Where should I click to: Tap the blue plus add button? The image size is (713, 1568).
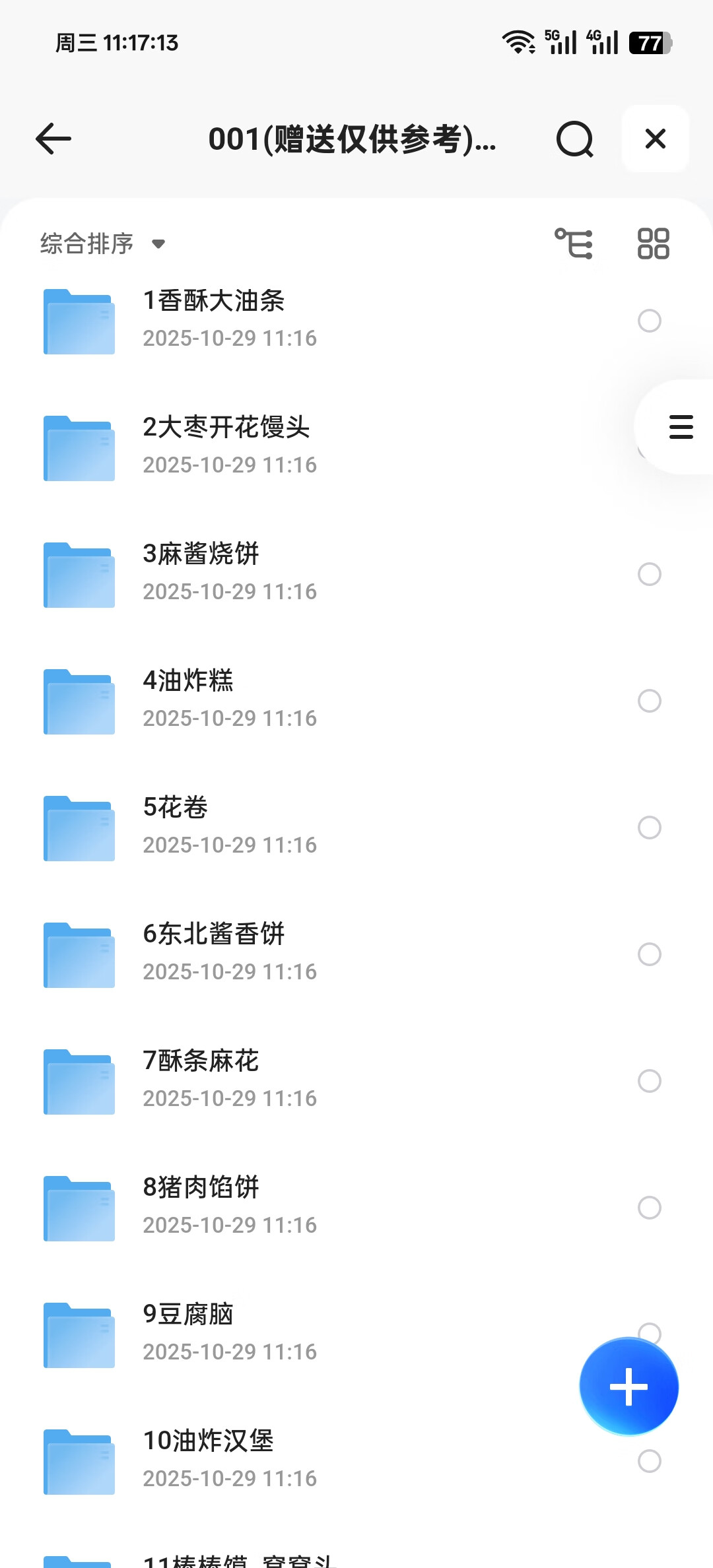(x=628, y=1387)
